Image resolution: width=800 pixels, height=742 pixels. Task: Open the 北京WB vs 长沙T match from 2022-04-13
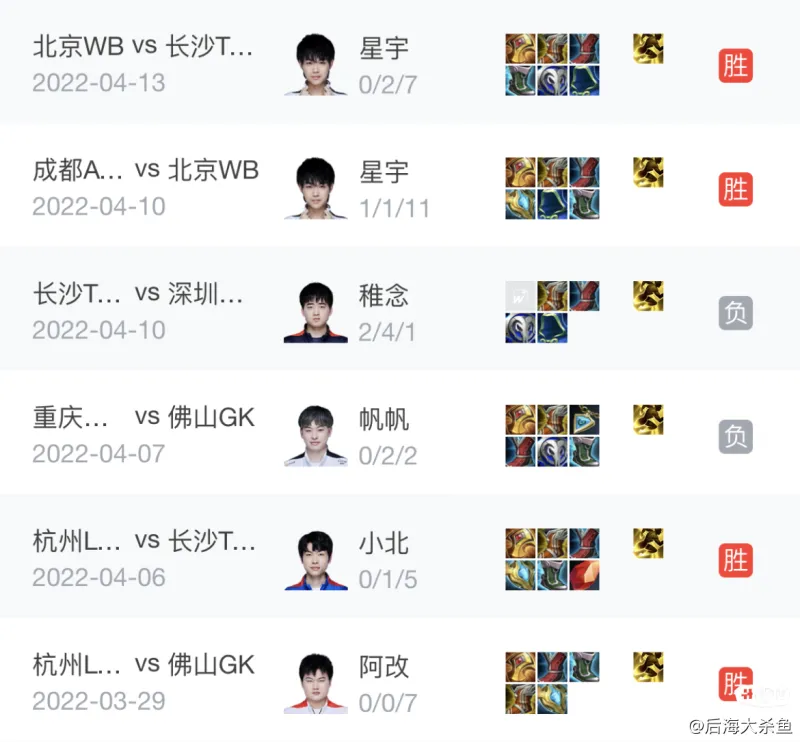[143, 47]
